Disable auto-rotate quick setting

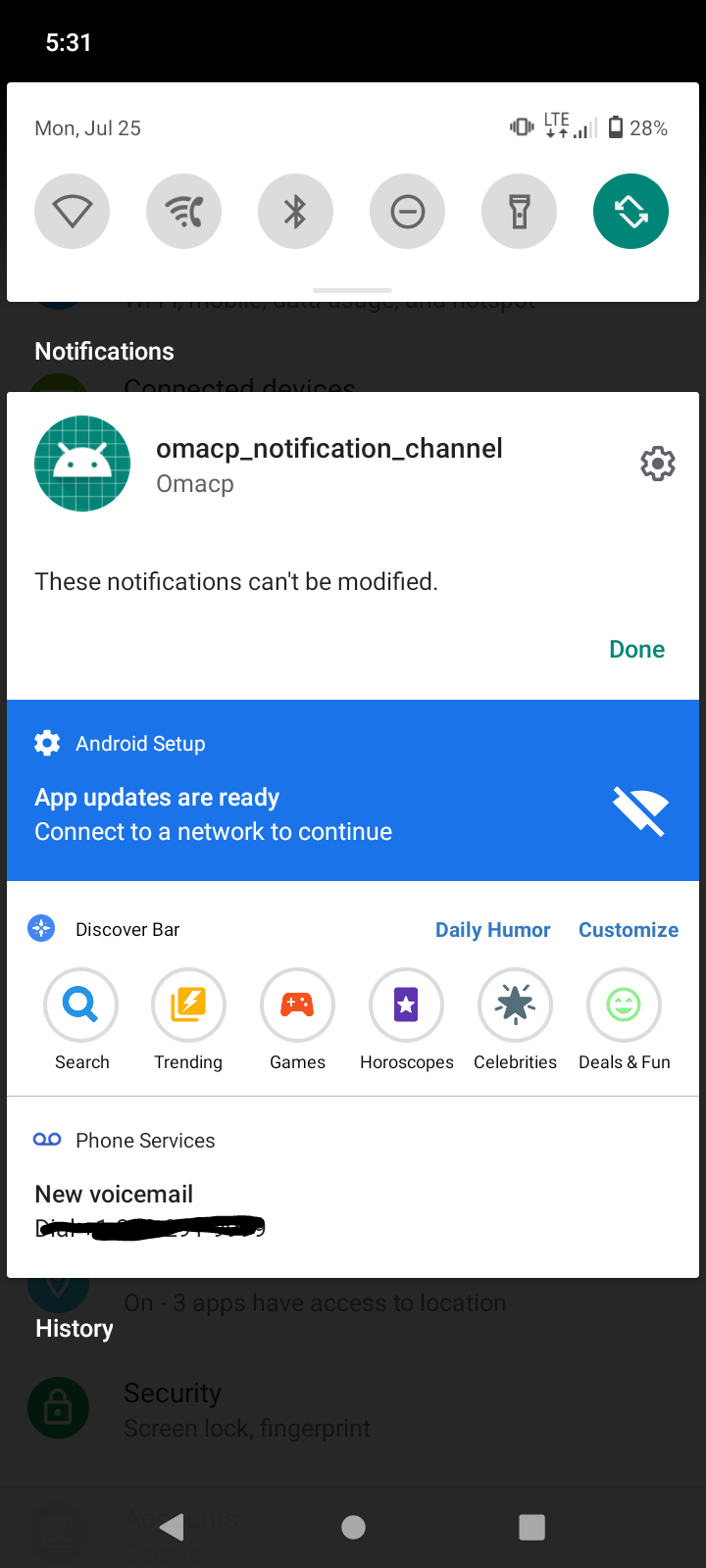click(x=630, y=211)
